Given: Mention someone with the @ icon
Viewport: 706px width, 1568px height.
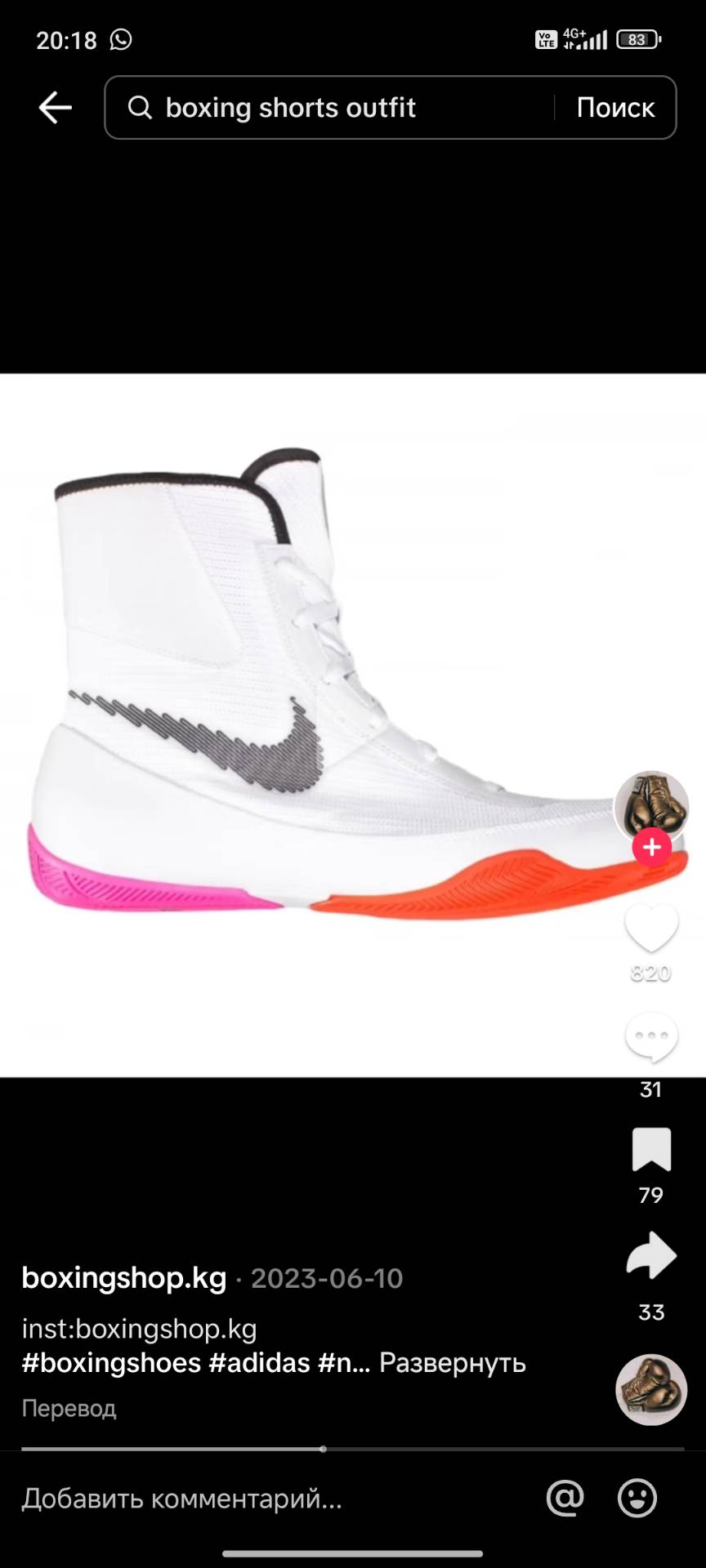Looking at the screenshot, I should 565,1499.
